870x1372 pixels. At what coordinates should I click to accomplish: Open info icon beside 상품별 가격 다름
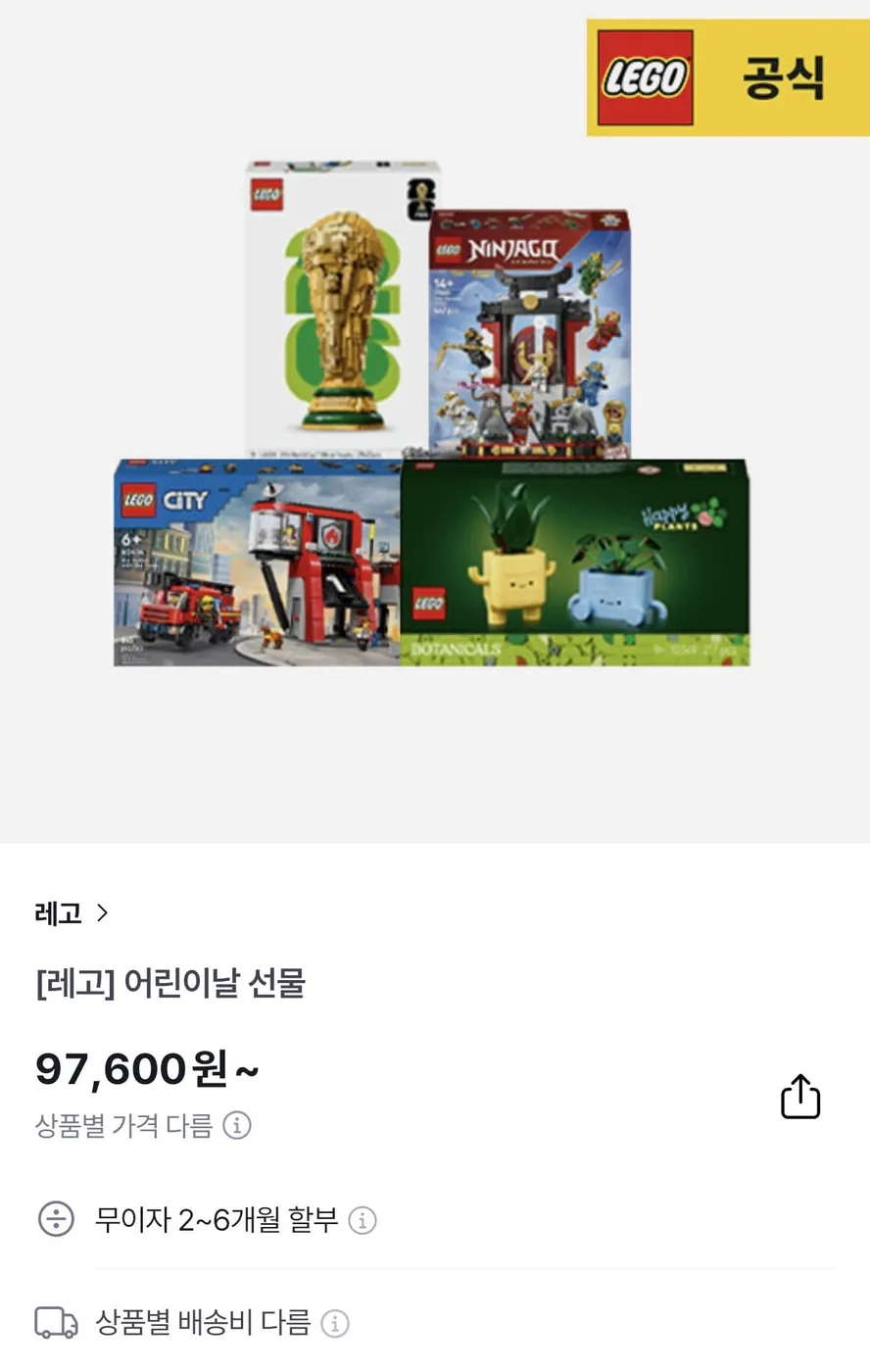tap(235, 1126)
